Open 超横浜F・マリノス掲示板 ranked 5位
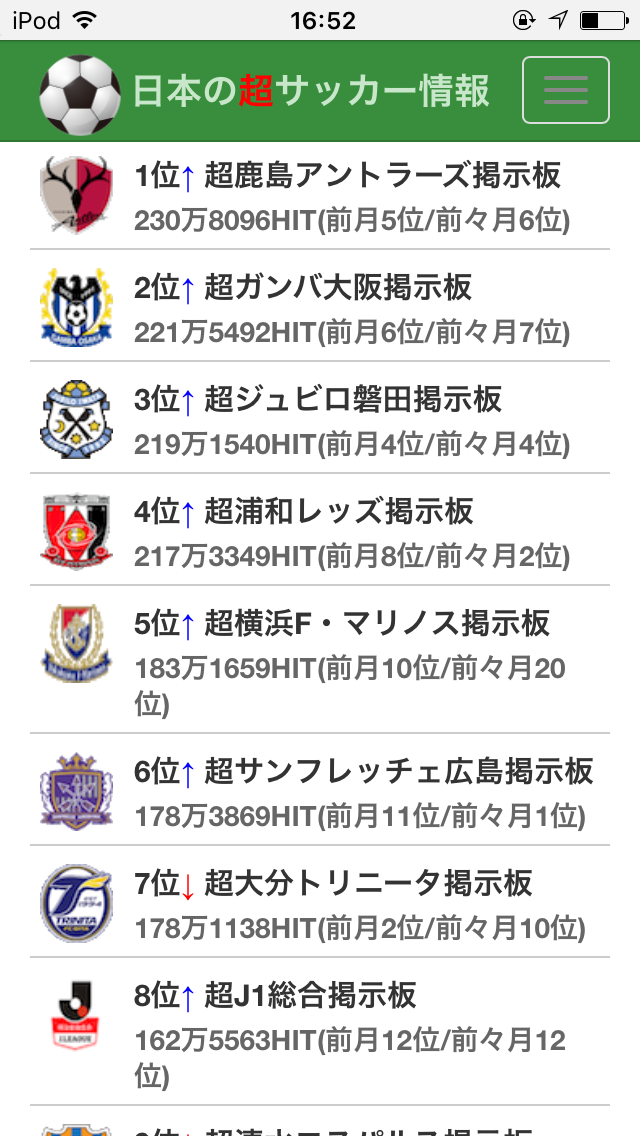 [x=342, y=625]
